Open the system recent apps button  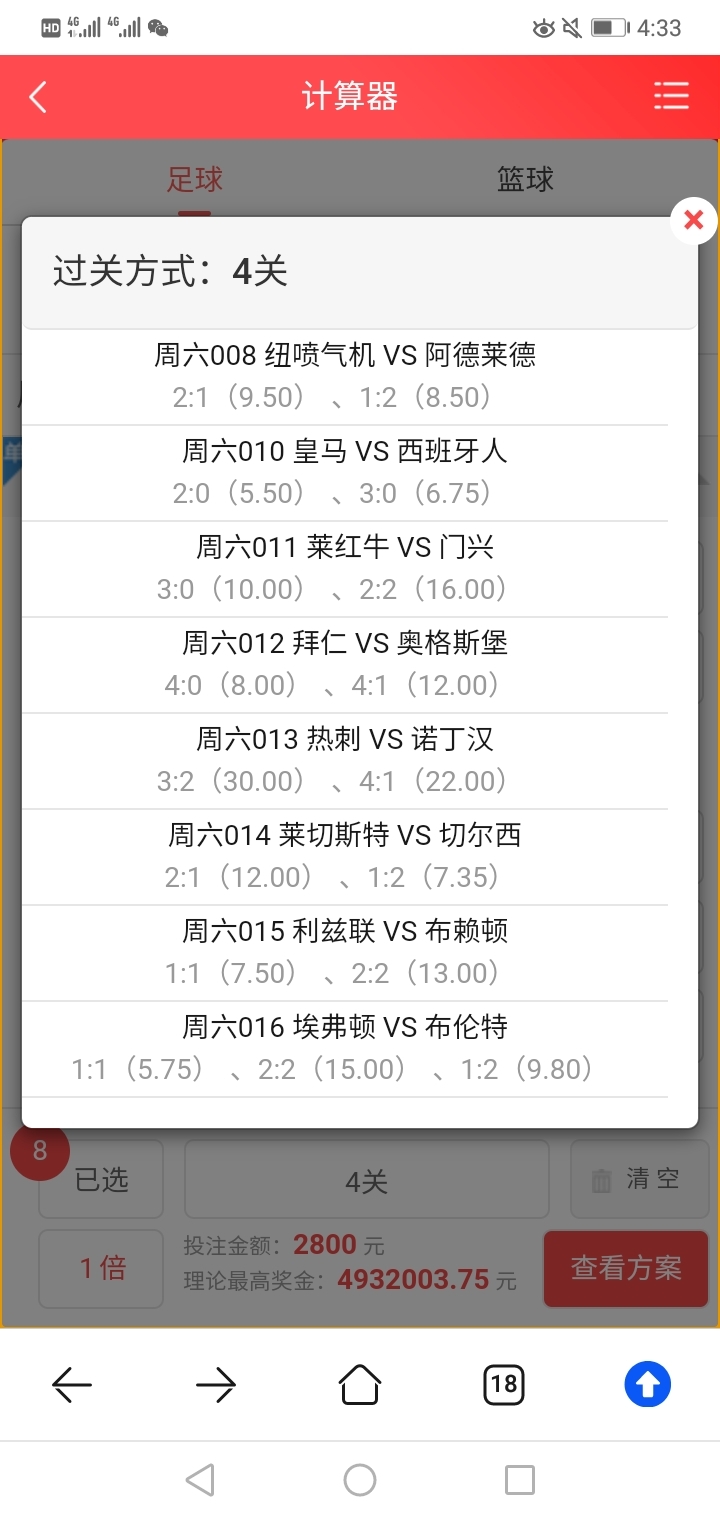pyautogui.click(x=520, y=1480)
